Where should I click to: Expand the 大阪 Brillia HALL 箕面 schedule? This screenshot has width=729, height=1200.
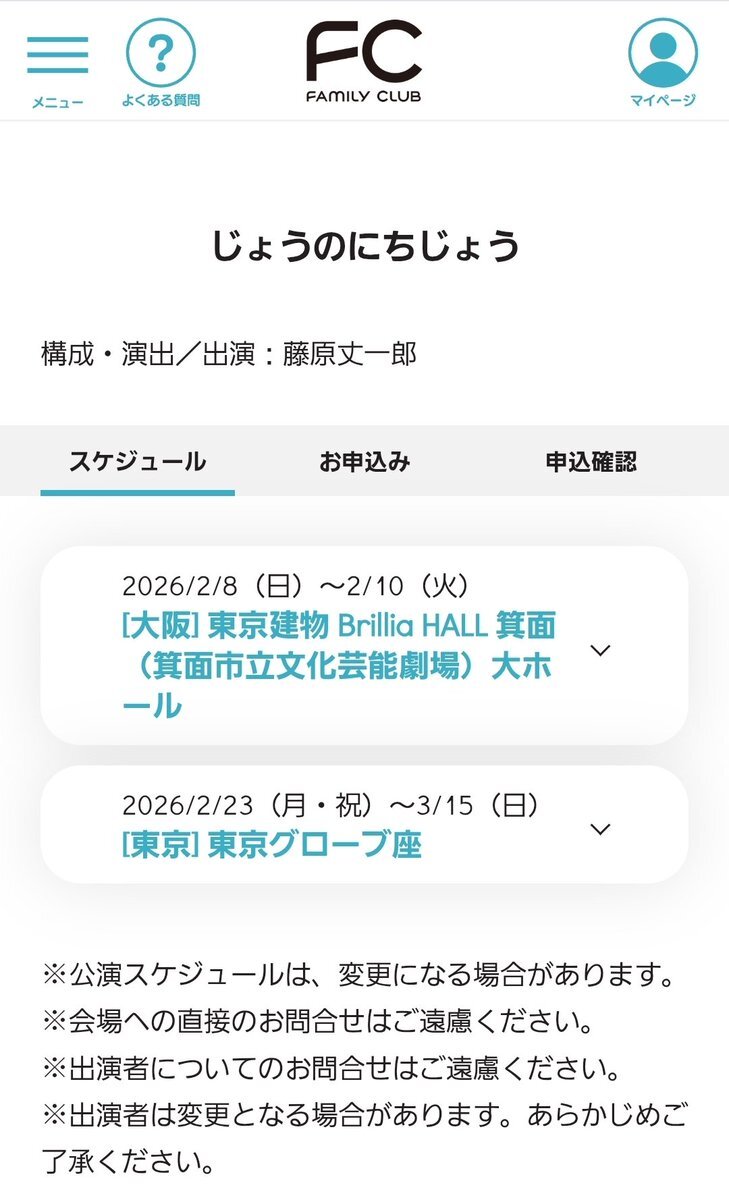pos(600,650)
